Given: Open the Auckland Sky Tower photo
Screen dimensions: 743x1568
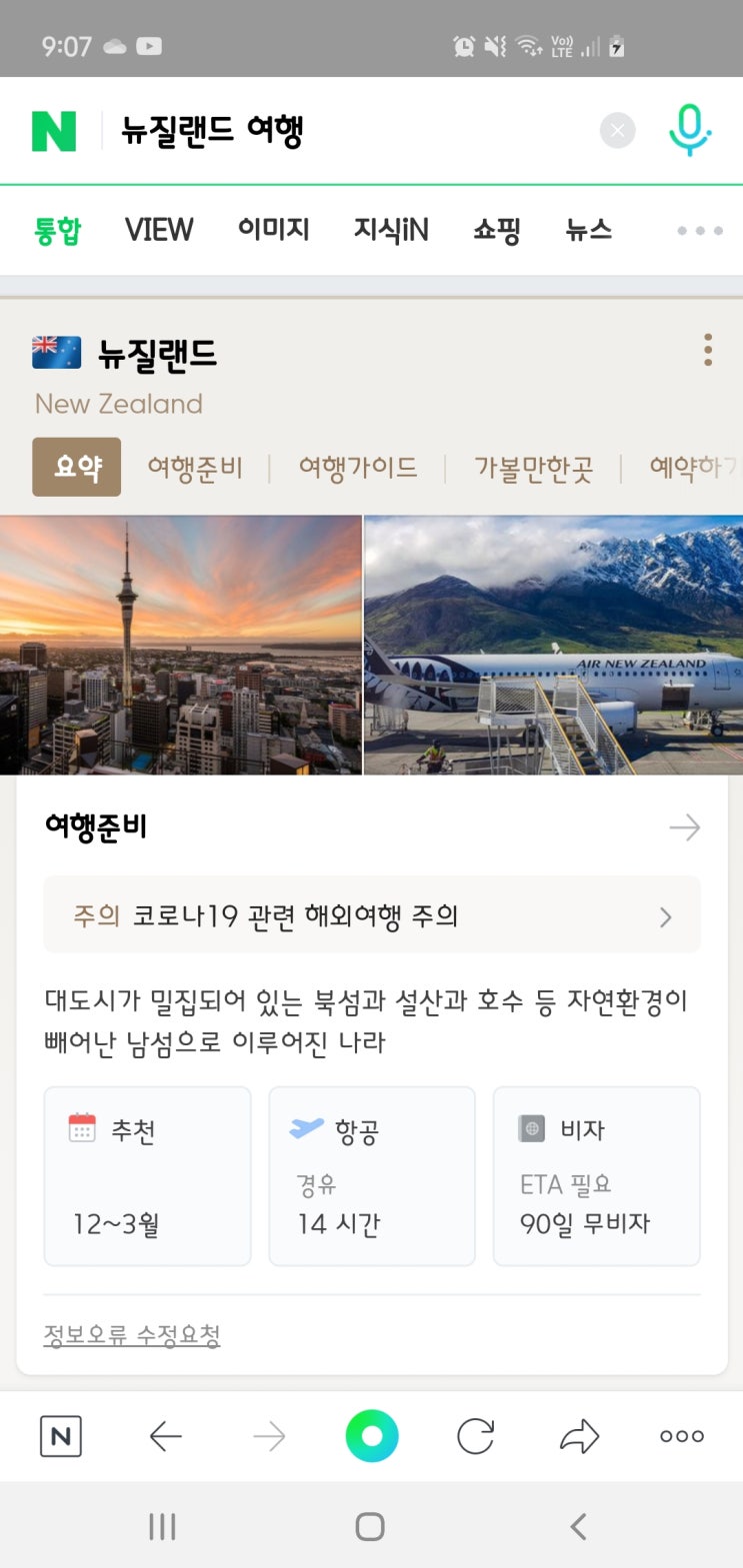Looking at the screenshot, I should click(180, 645).
